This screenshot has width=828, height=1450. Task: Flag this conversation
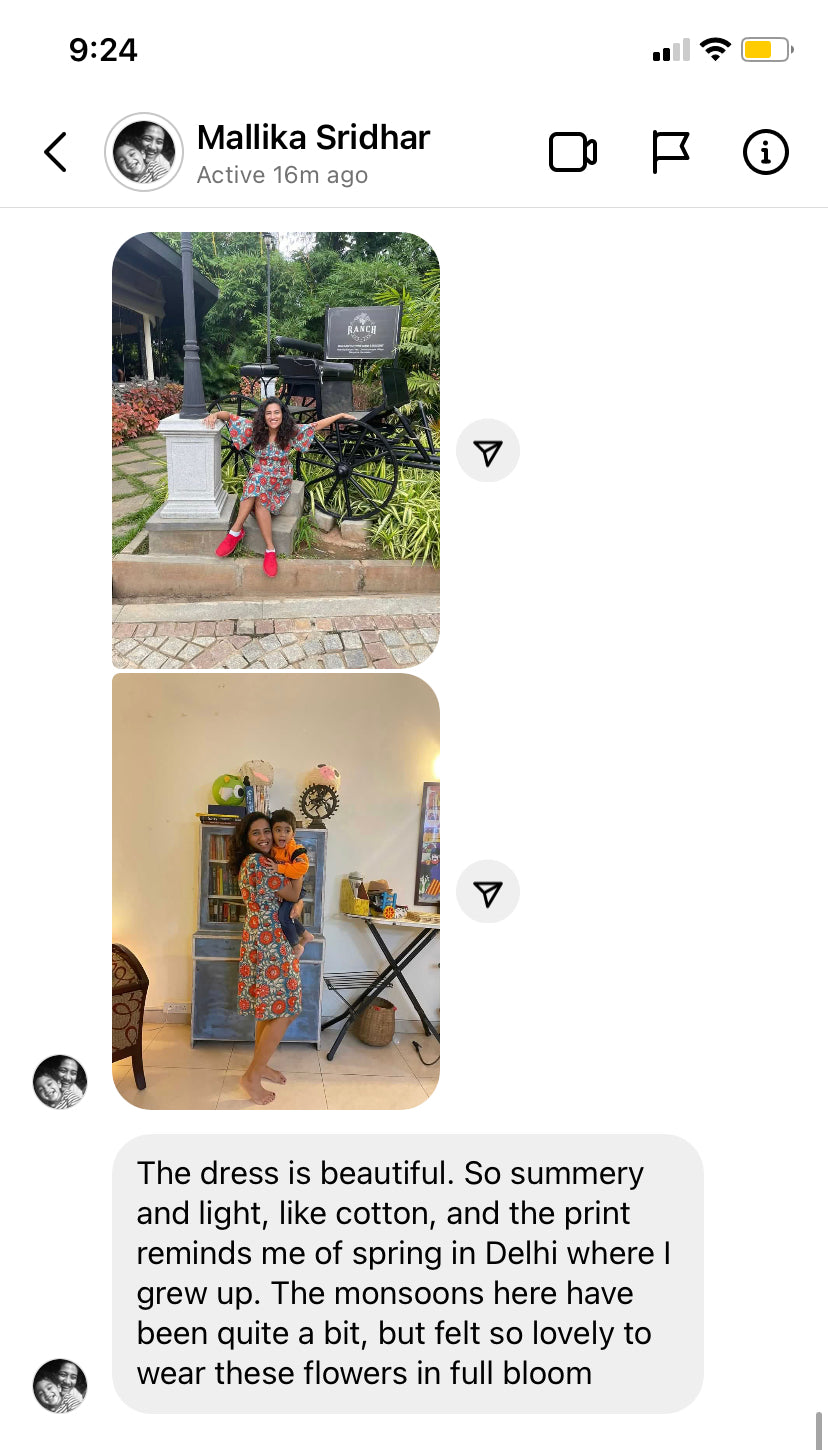[x=670, y=153]
